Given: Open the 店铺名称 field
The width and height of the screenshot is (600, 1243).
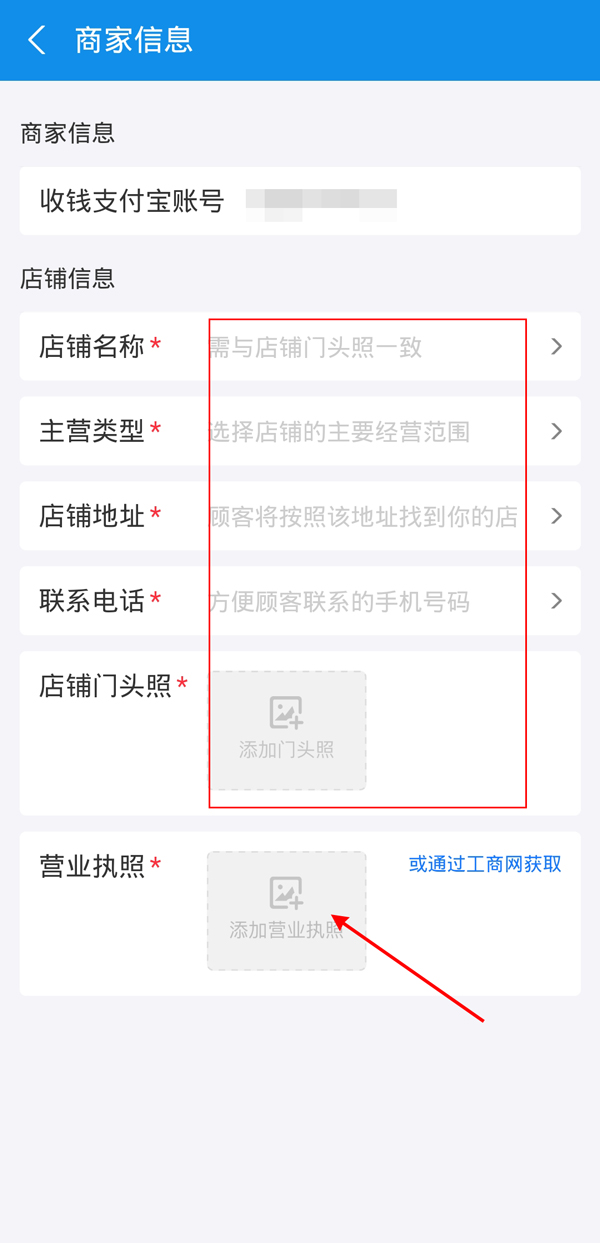Looking at the screenshot, I should click(x=300, y=347).
